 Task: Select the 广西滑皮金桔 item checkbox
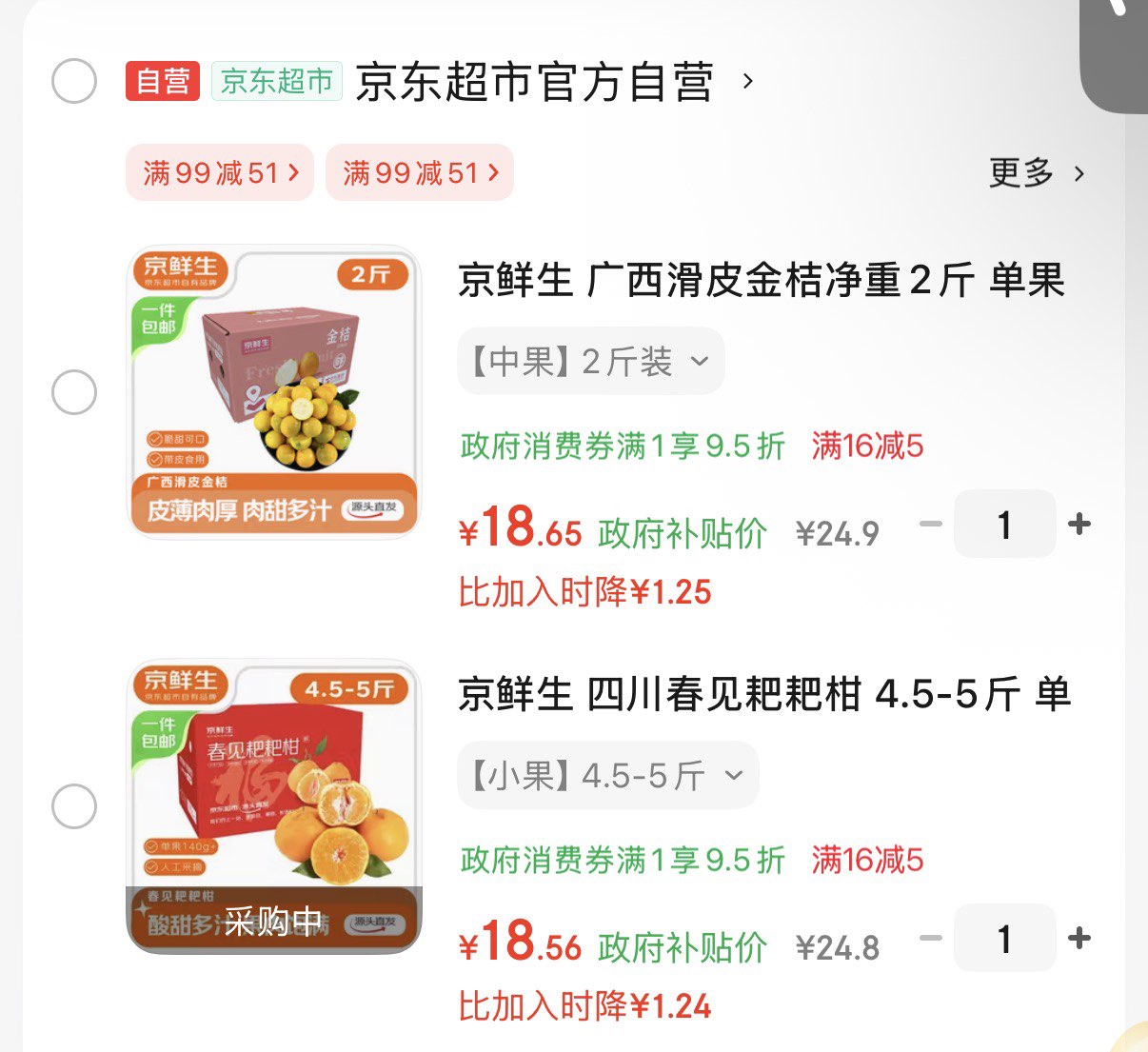click(x=74, y=392)
